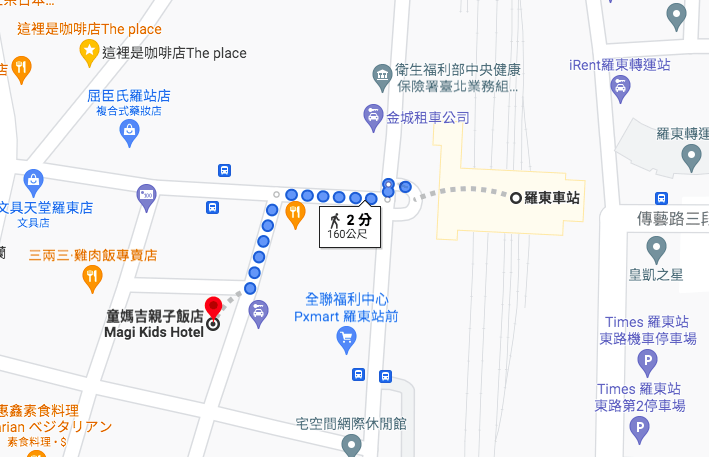Open the 衛生福利部中央健康保險署 building marker

(x=382, y=76)
